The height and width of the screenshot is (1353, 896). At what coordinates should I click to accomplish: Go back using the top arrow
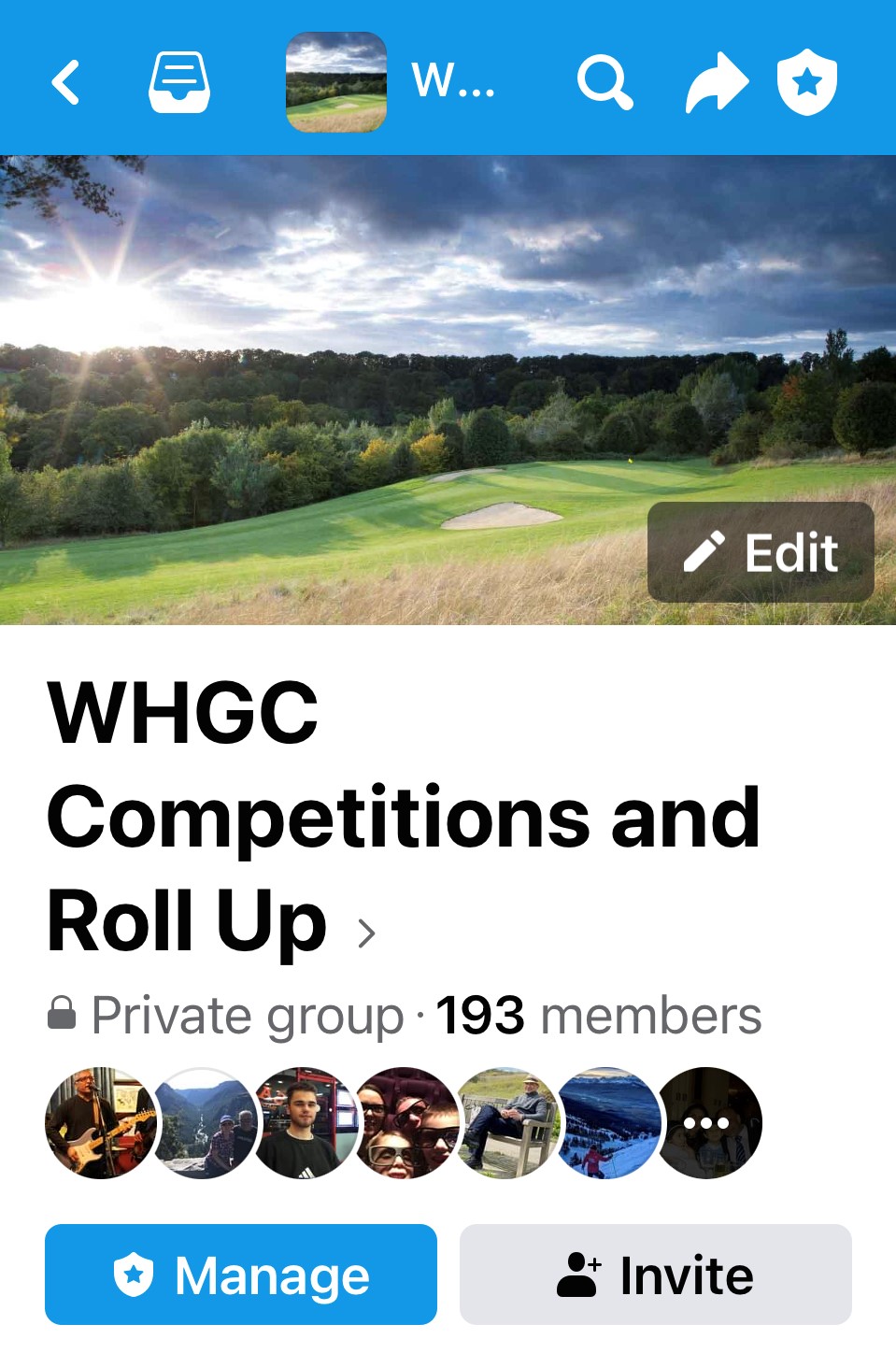(x=65, y=82)
